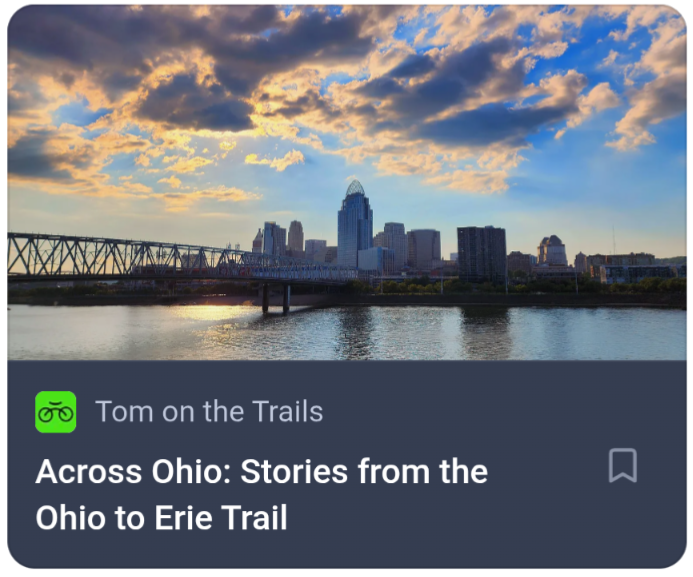Open the Tom on the Trails source
Screen dimensions: 693x577
[x=208, y=411]
